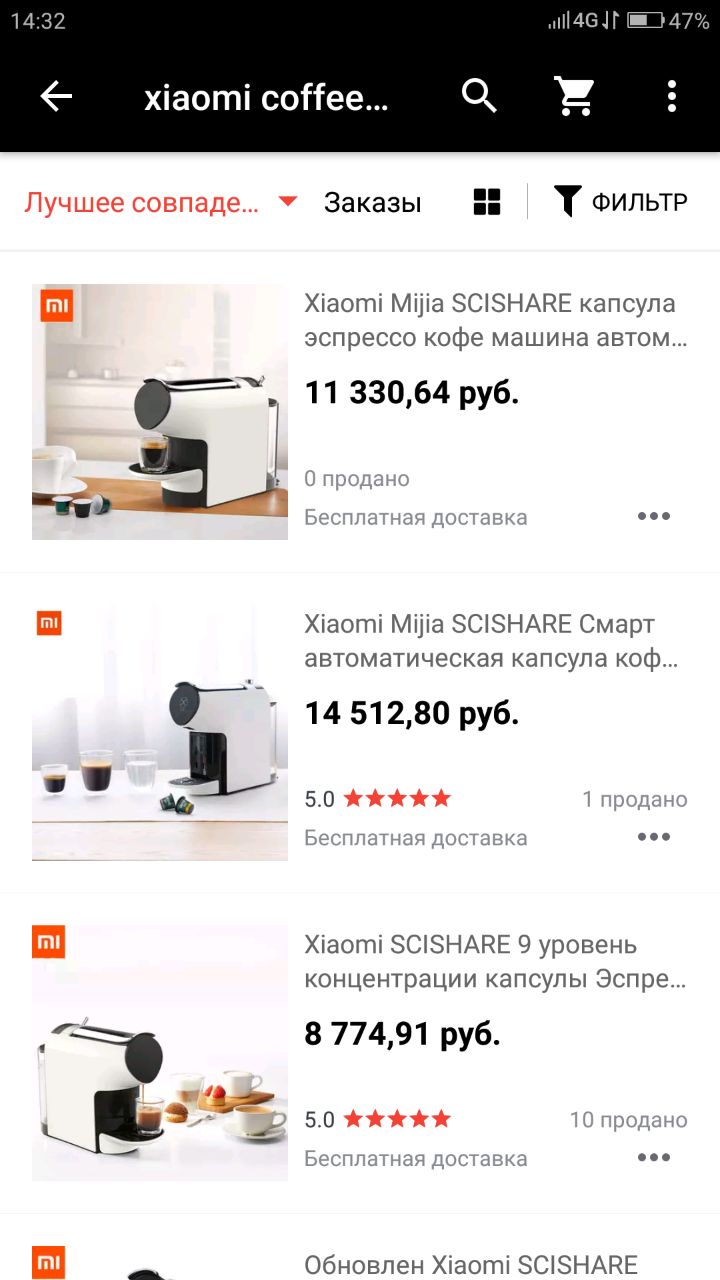The image size is (720, 1280).
Task: Open the Обновлен Xiaomi SCISHARE listing
Action: coord(470,1264)
